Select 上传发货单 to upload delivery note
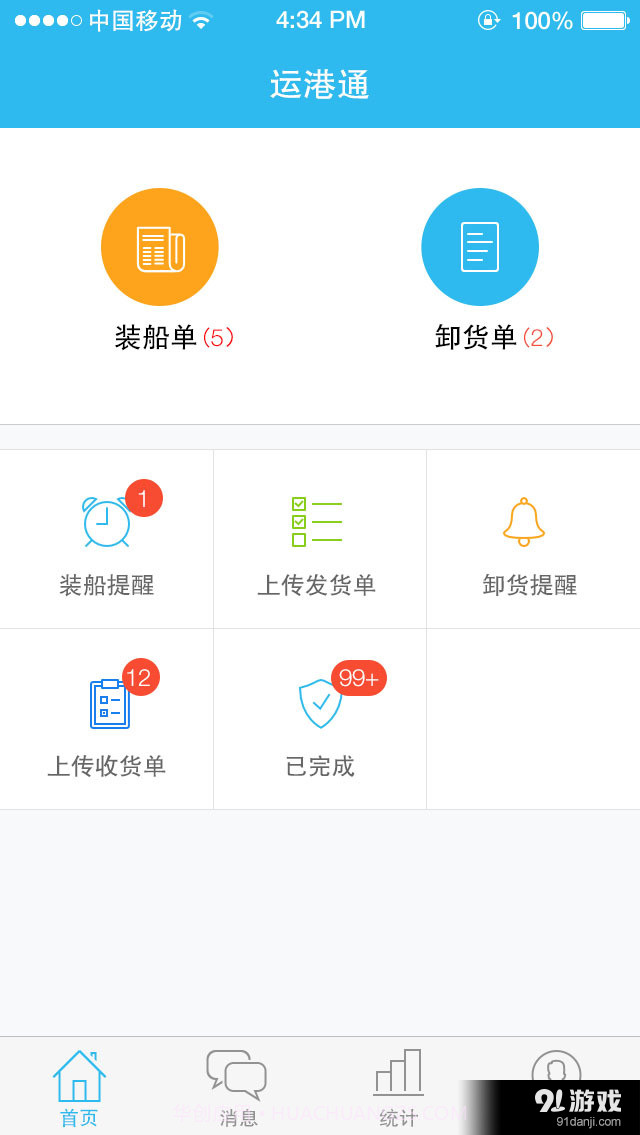 tap(317, 540)
